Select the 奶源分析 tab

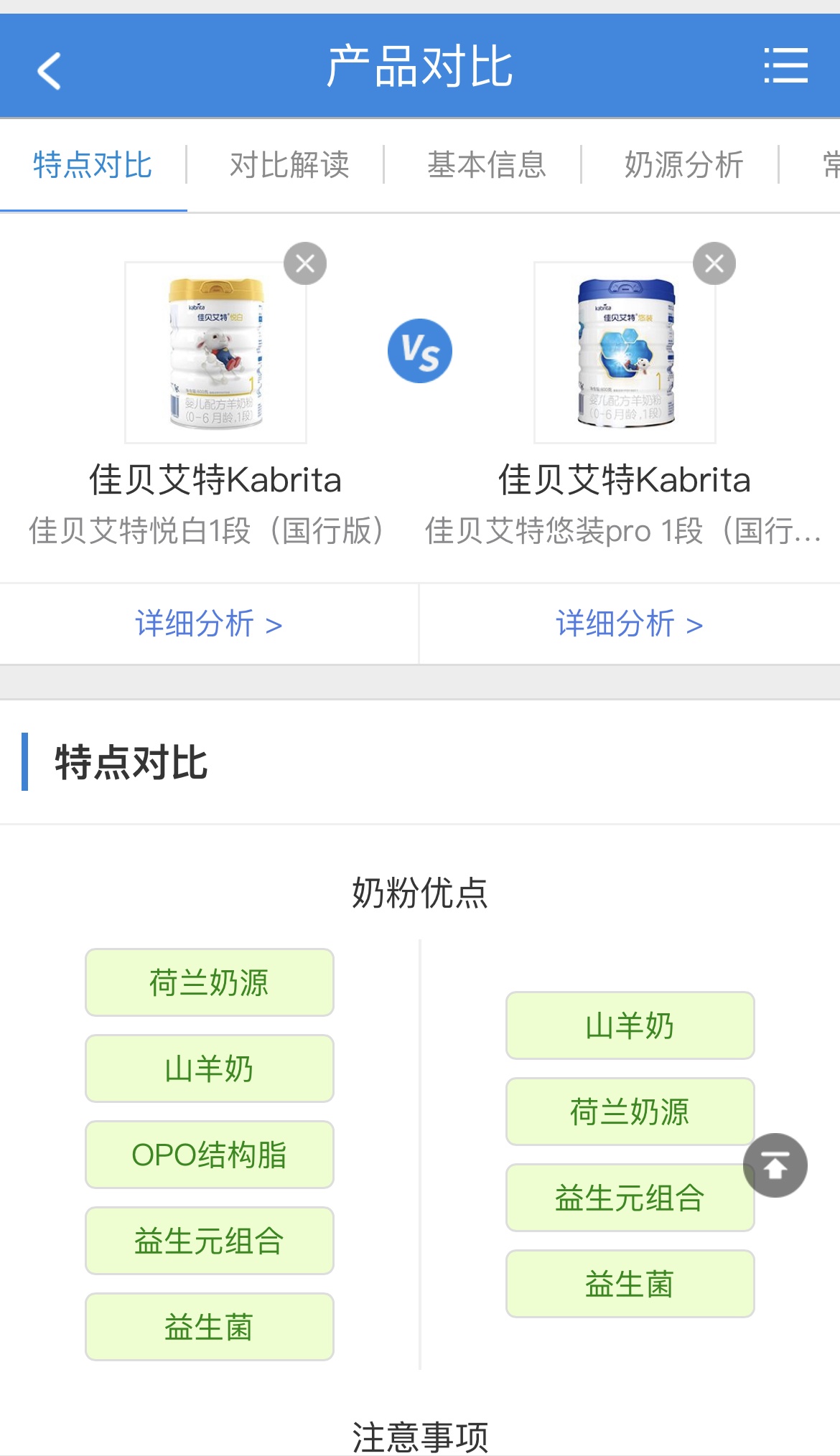click(683, 165)
